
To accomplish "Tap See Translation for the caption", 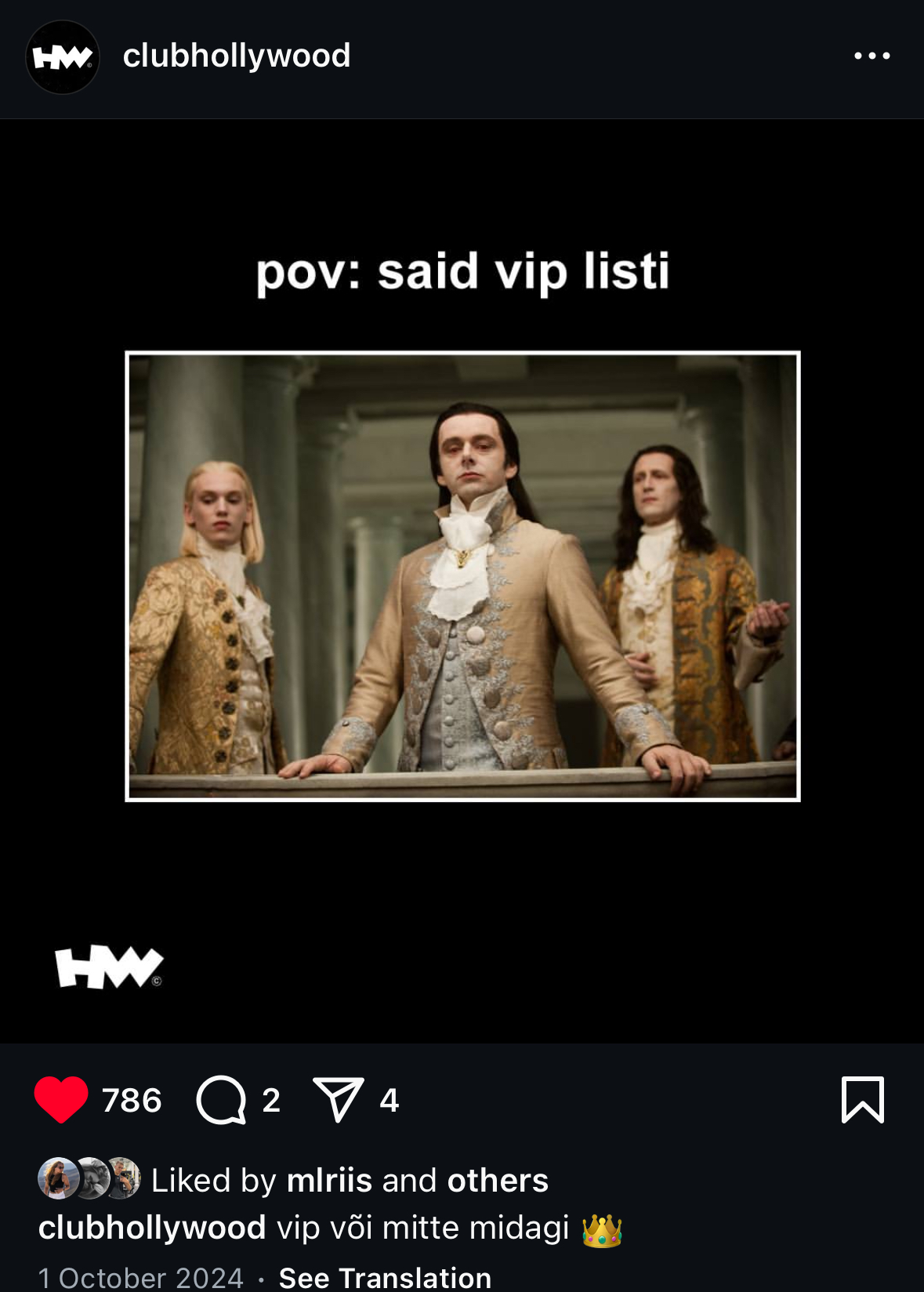I will click(x=385, y=1278).
